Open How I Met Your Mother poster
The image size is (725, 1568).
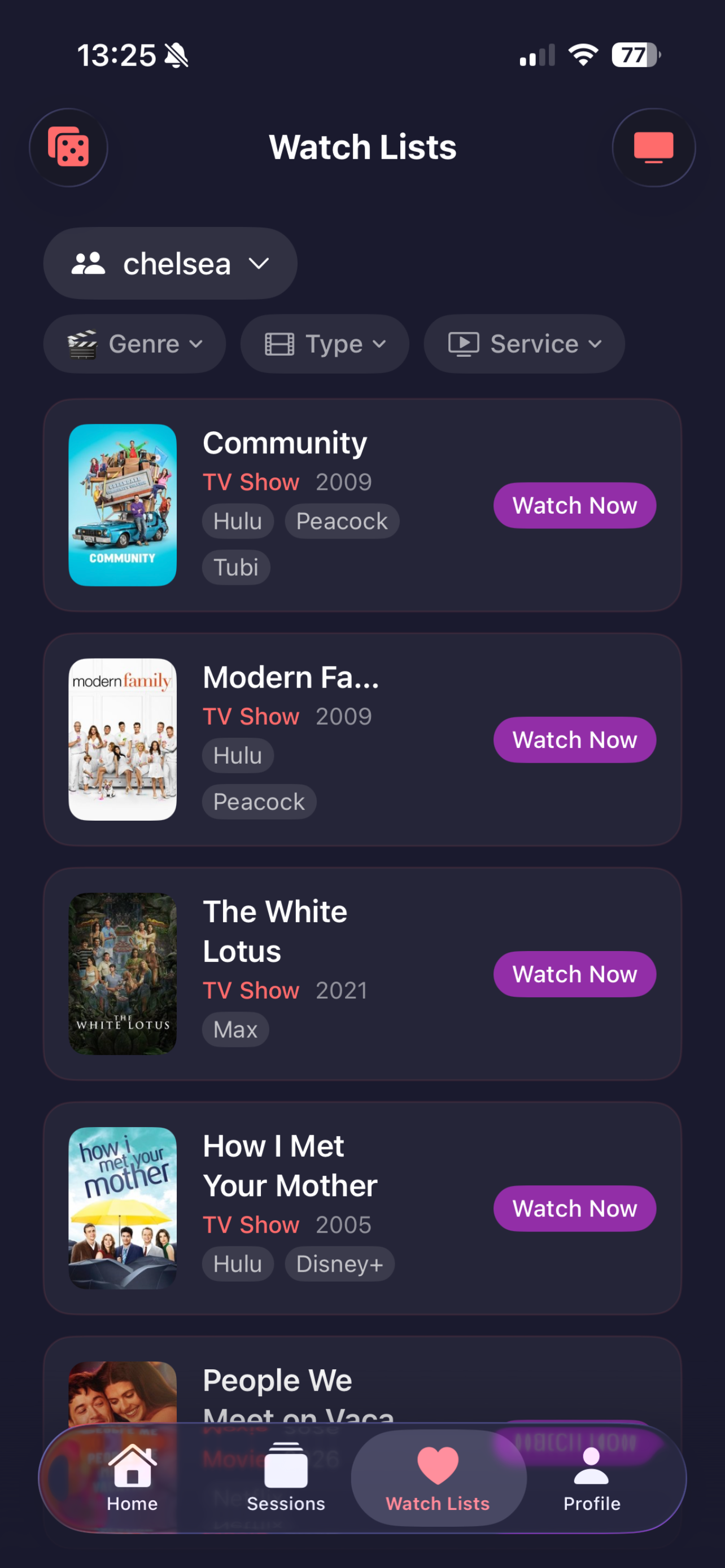click(x=123, y=1208)
